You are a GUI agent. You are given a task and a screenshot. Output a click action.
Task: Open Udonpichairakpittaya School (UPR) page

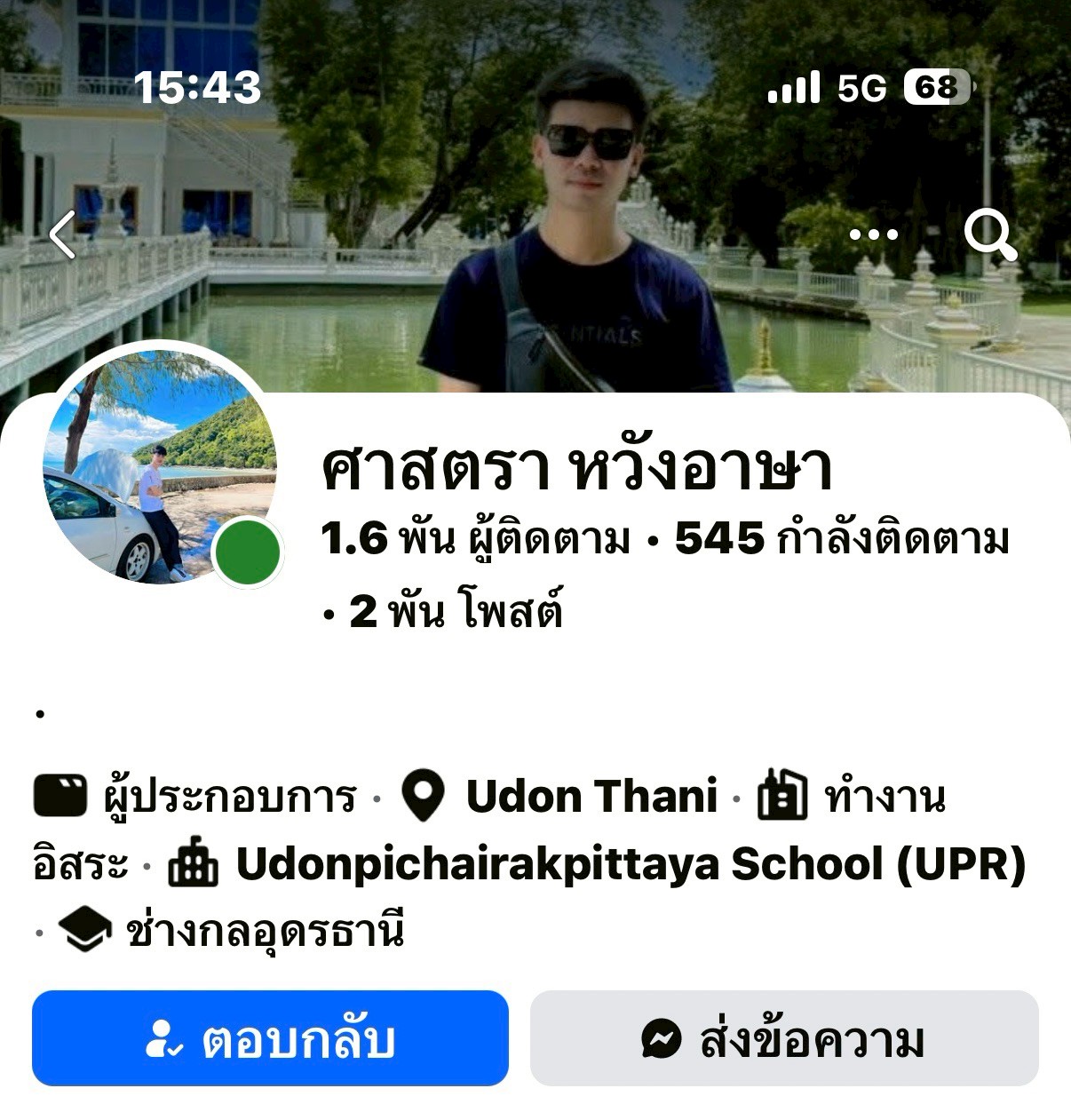pyautogui.click(x=630, y=864)
